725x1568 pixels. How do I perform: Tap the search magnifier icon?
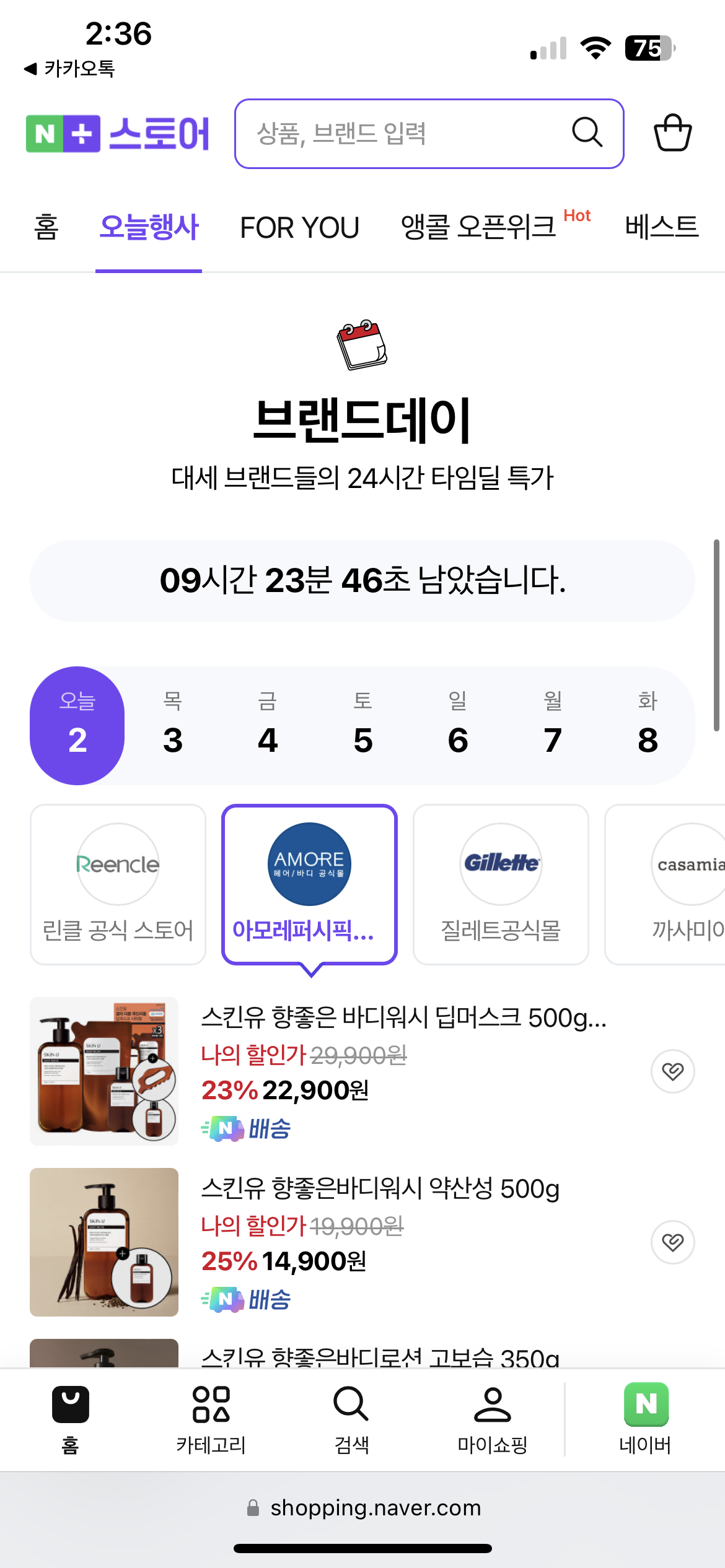586,133
